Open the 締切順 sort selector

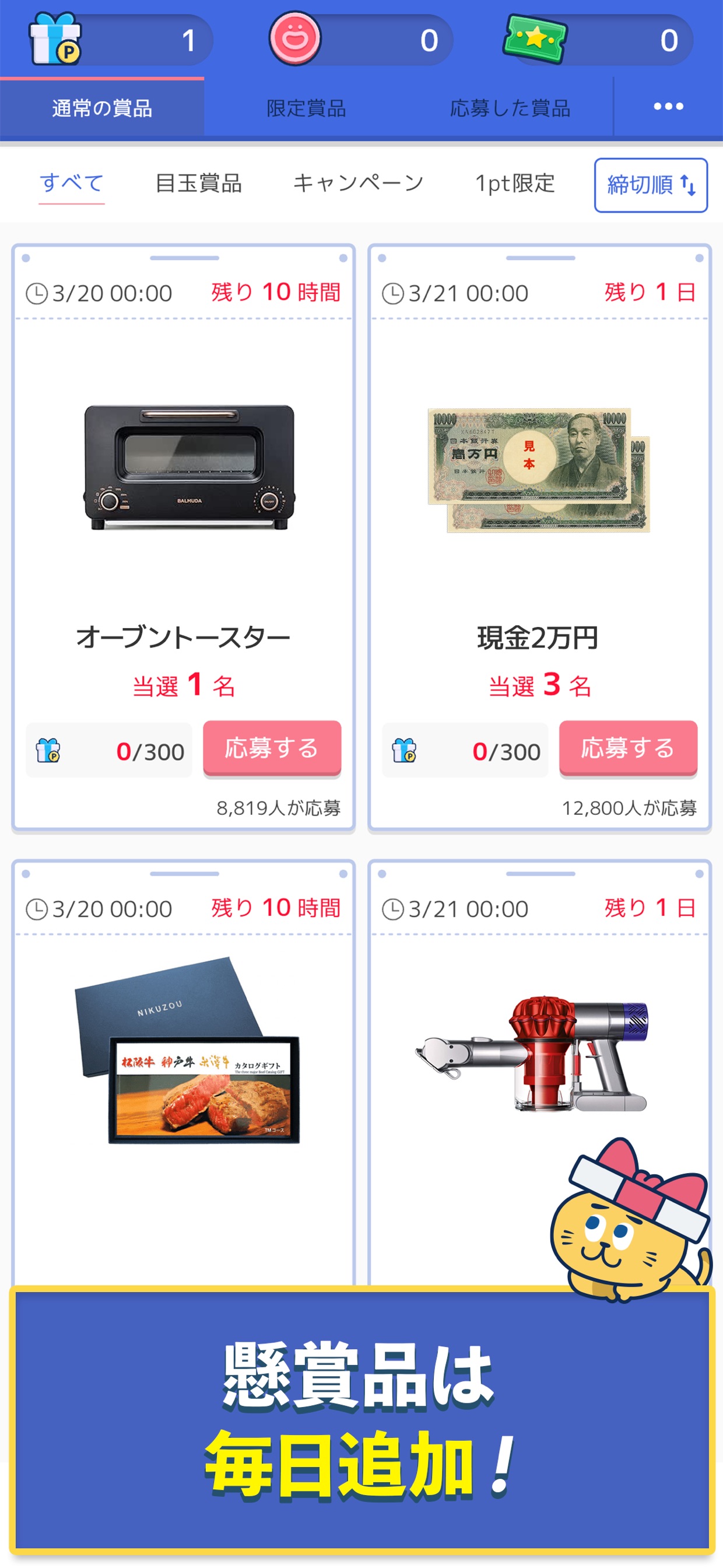651,184
